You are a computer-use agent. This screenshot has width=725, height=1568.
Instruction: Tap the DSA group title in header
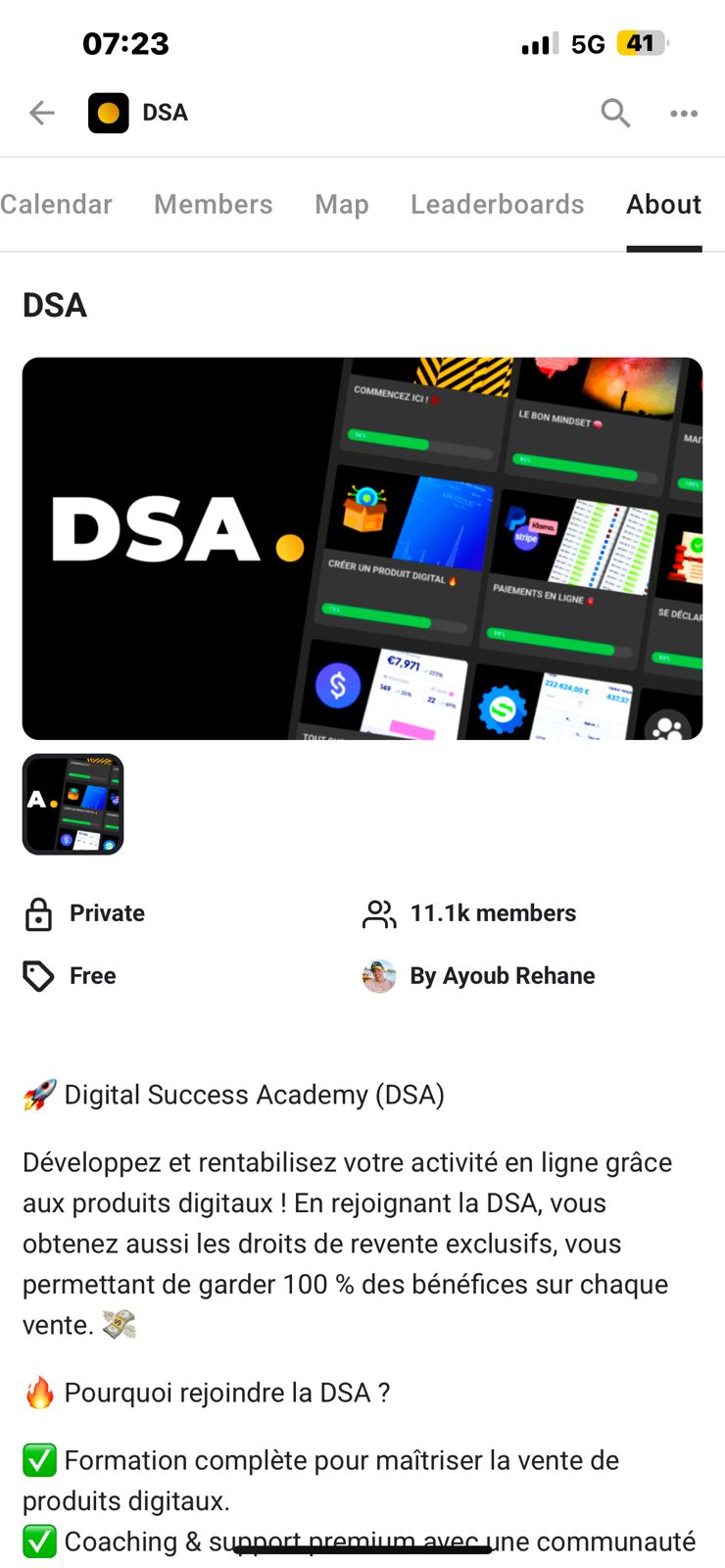tap(165, 113)
